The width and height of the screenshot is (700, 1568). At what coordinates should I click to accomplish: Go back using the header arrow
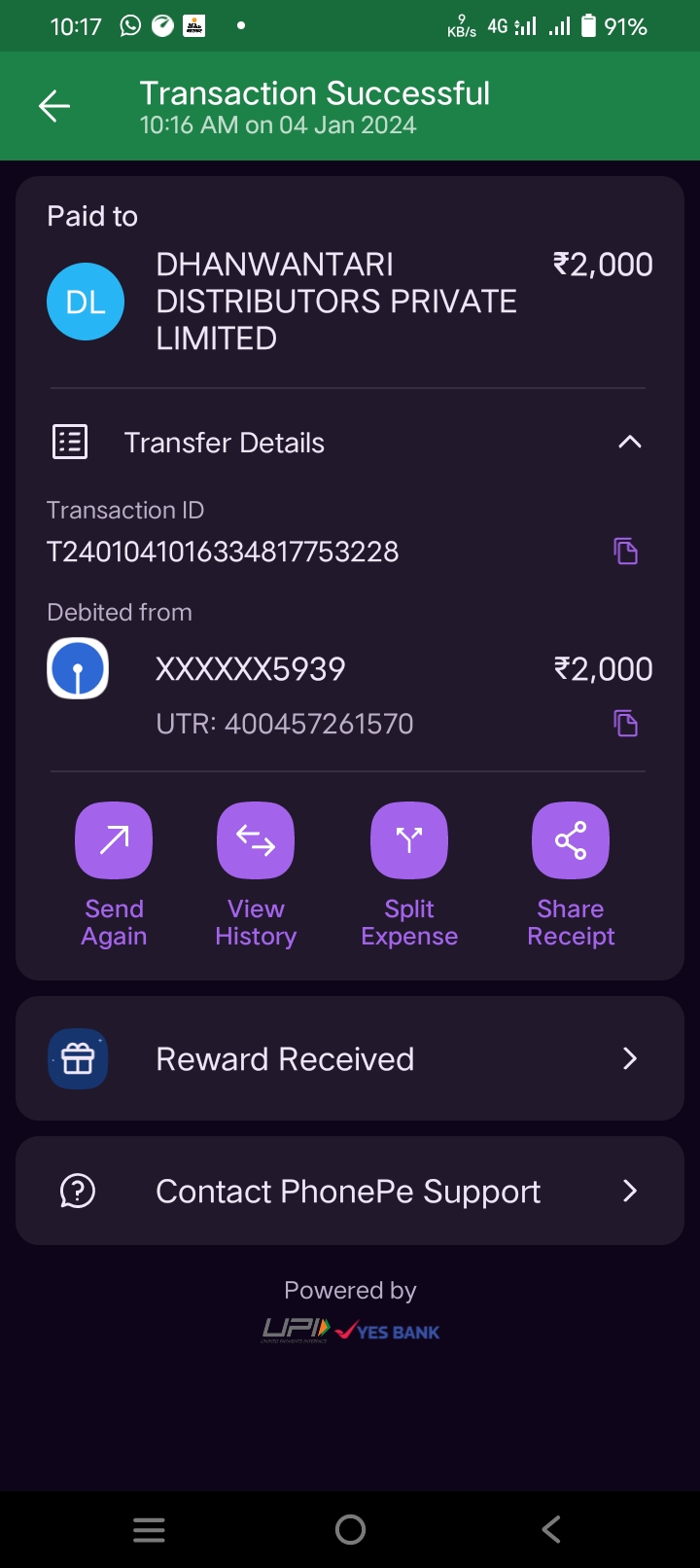(x=54, y=106)
